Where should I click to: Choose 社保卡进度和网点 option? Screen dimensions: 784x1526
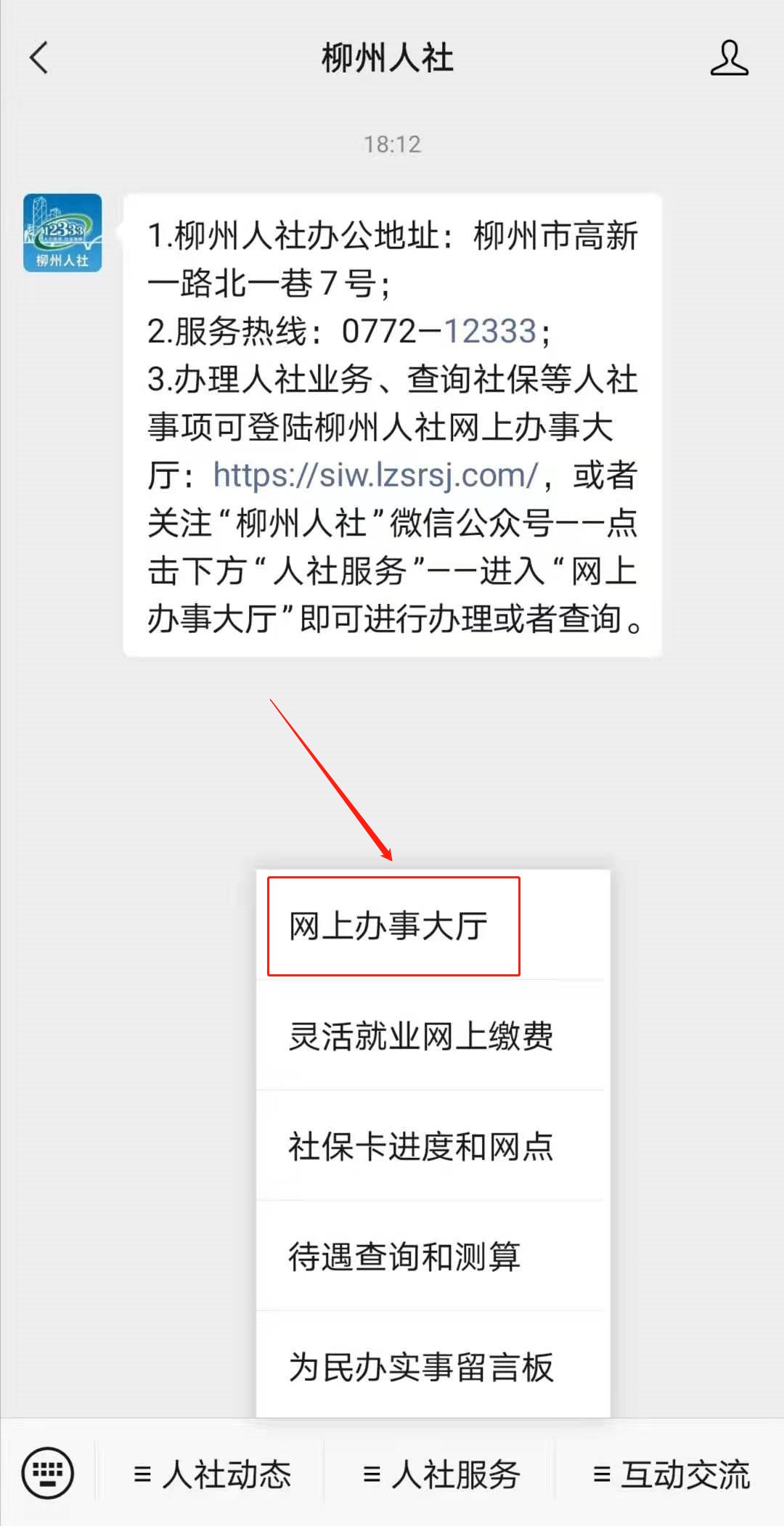(x=421, y=1146)
